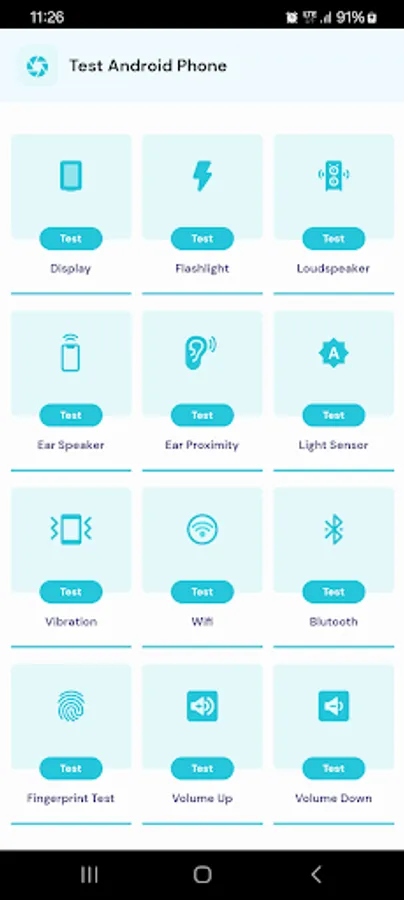Tap Test under Ear Speaker
The height and width of the screenshot is (900, 404).
tap(71, 415)
